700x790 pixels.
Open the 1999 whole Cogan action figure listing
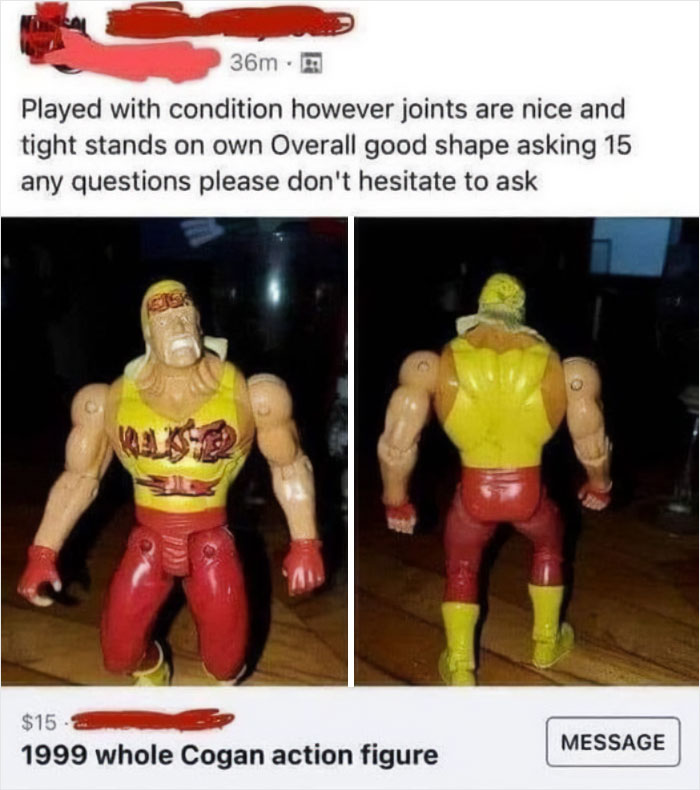[x=228, y=755]
